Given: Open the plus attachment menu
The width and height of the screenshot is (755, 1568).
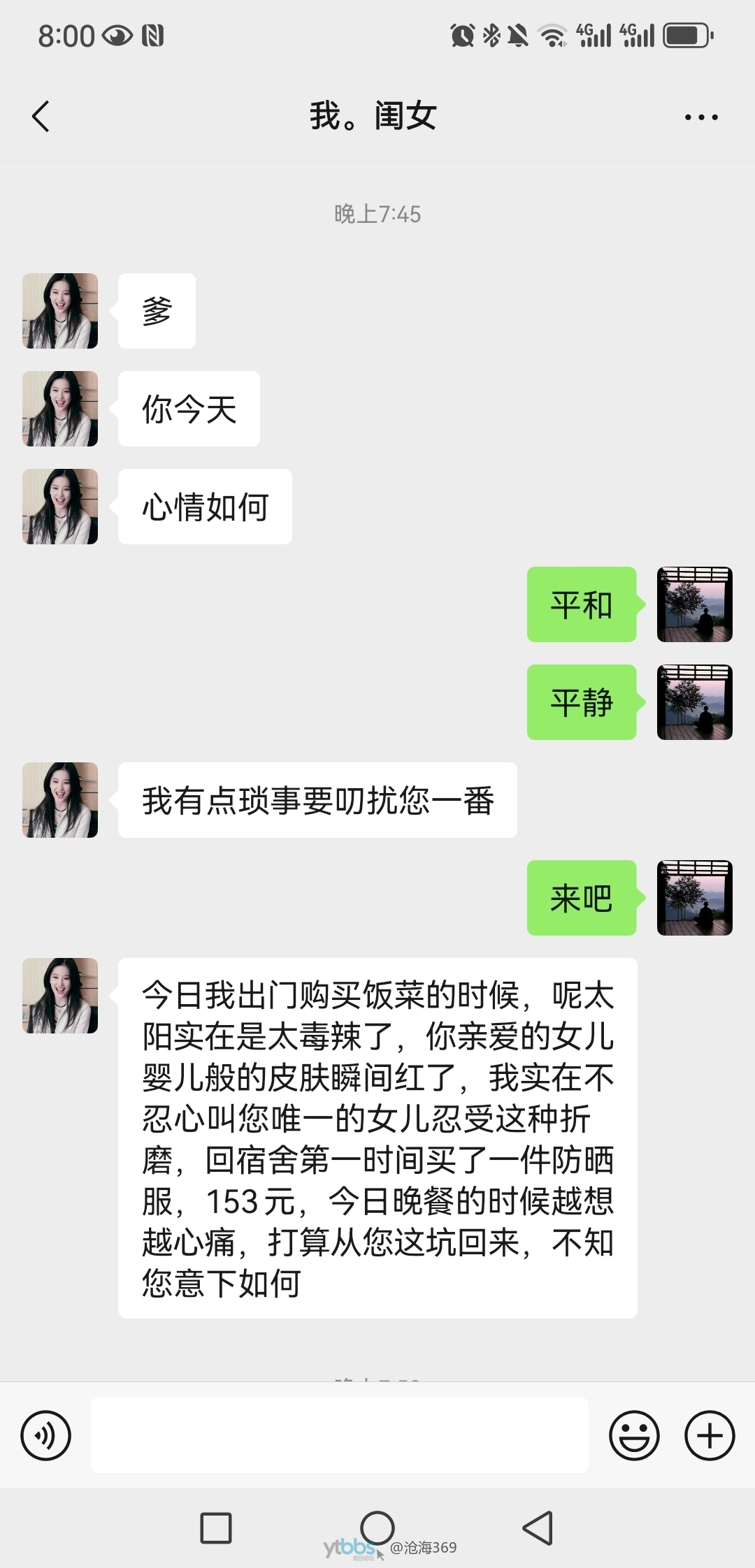Looking at the screenshot, I should click(x=710, y=1436).
